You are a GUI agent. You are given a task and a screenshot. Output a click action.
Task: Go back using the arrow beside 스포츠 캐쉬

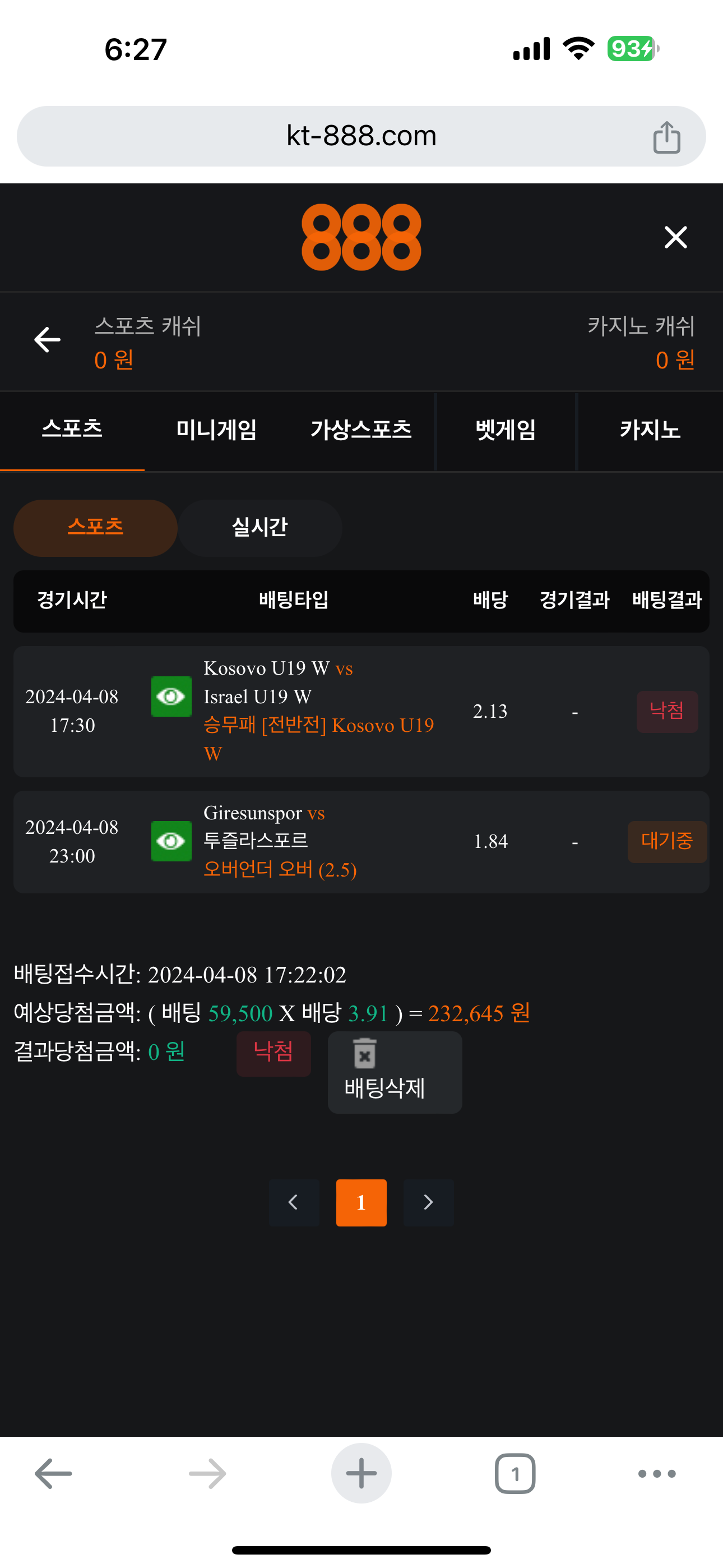coord(48,340)
